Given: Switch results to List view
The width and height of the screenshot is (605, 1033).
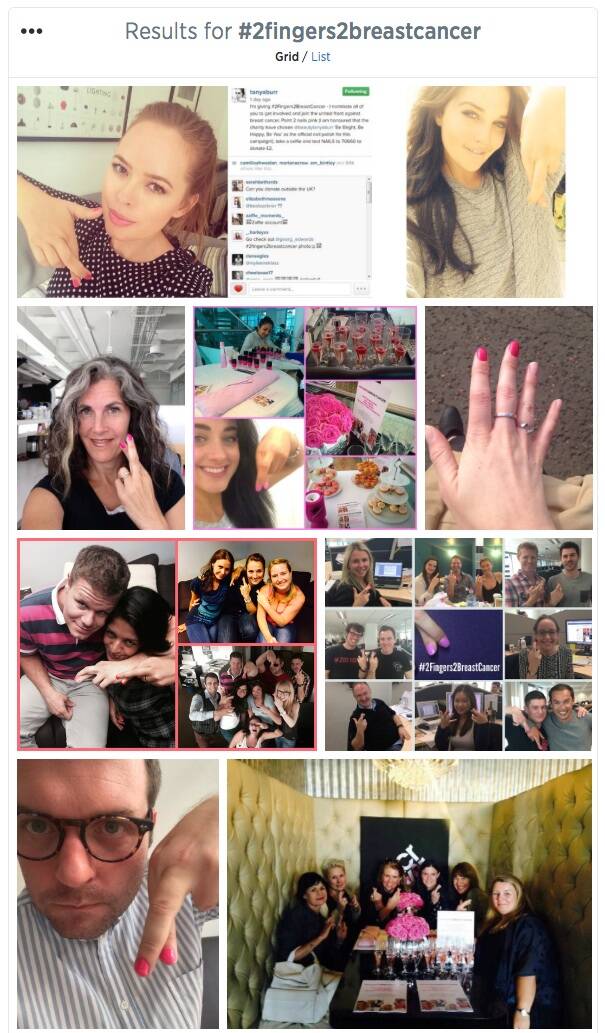Looking at the screenshot, I should click(x=321, y=57).
